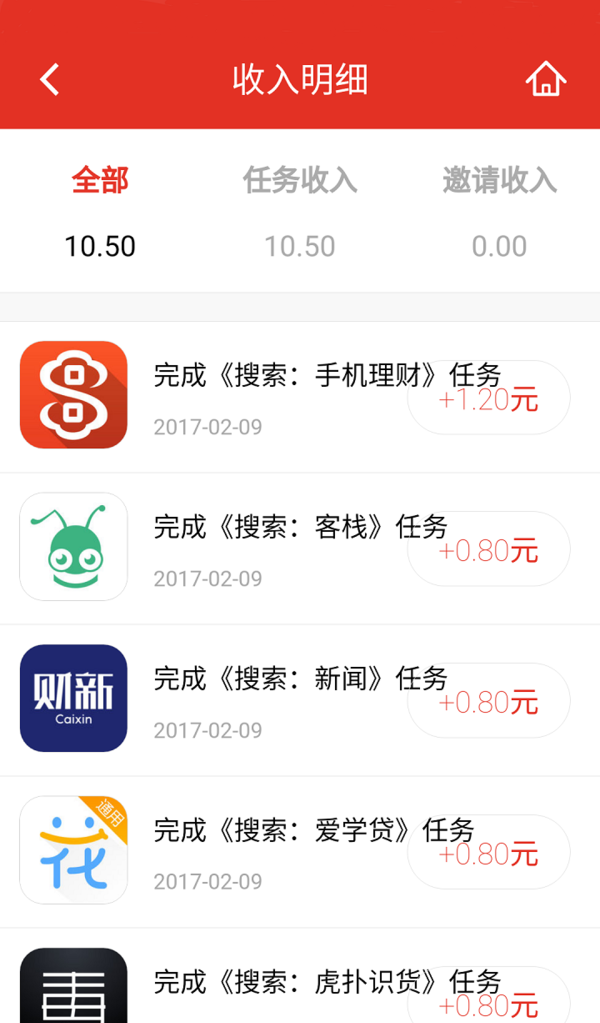Select the 全部 tab
The height and width of the screenshot is (1023, 600).
tap(100, 211)
